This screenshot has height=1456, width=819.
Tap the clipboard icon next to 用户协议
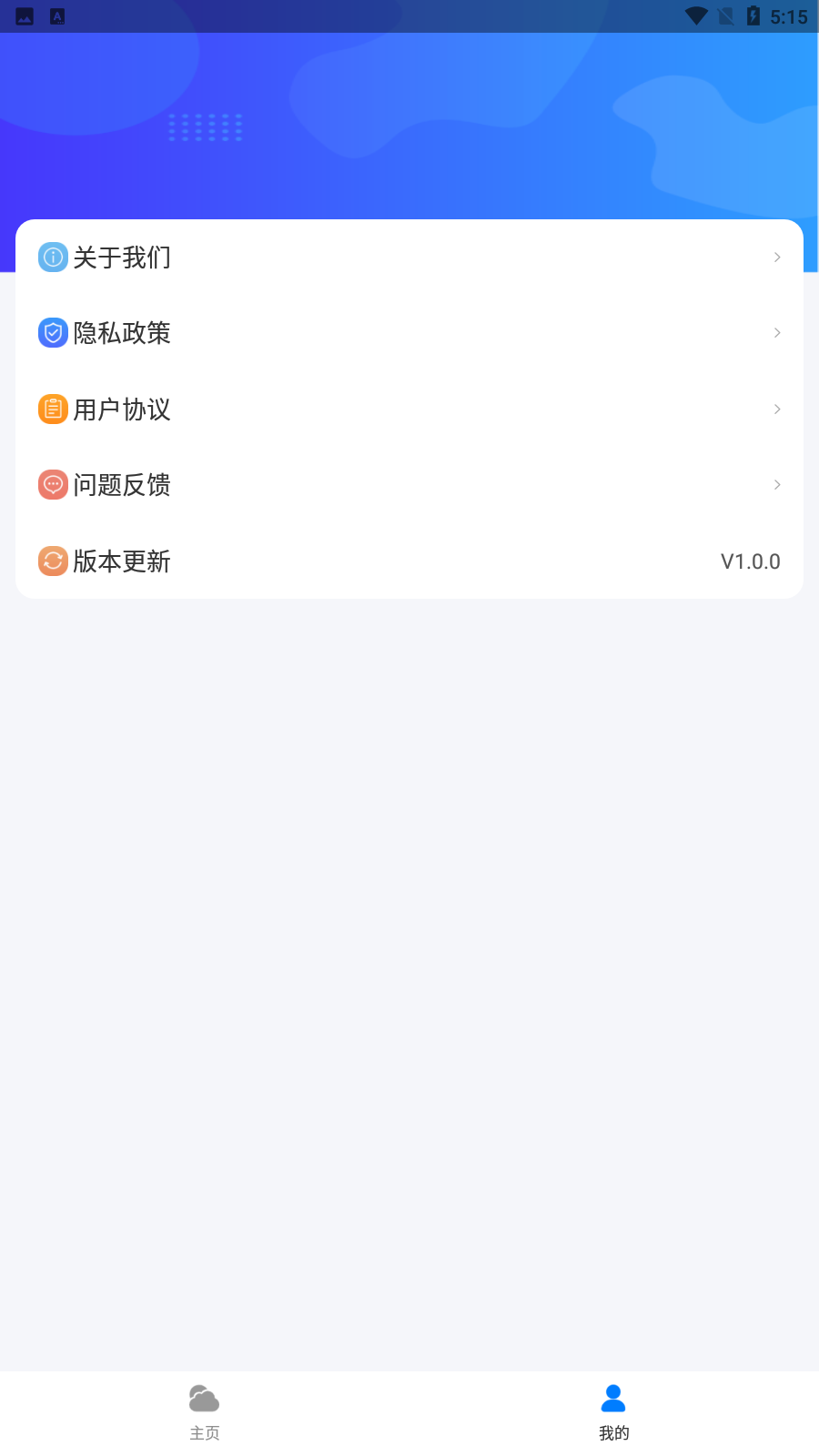pos(52,409)
